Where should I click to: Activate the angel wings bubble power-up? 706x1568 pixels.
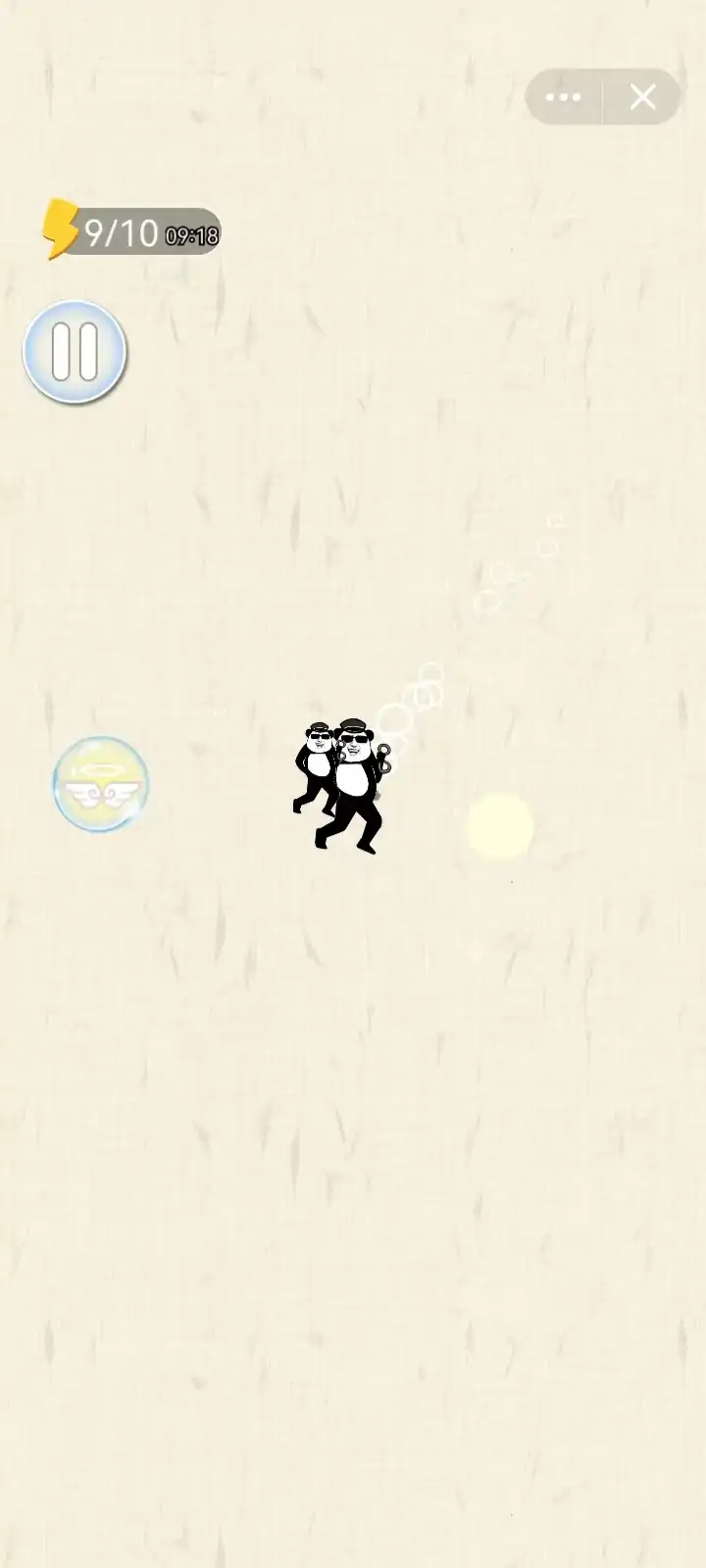(x=101, y=784)
